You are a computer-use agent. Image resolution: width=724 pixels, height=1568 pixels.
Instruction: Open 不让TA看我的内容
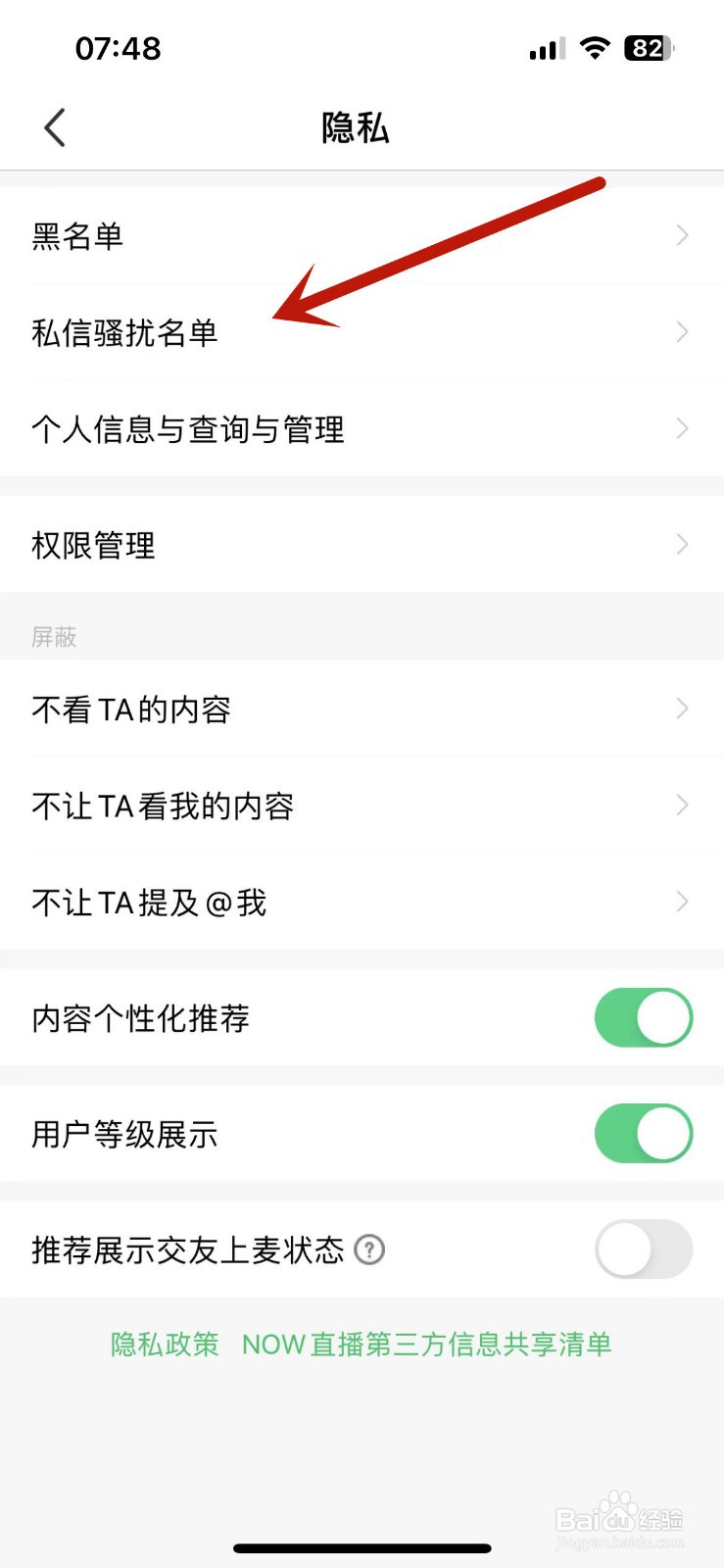click(362, 805)
